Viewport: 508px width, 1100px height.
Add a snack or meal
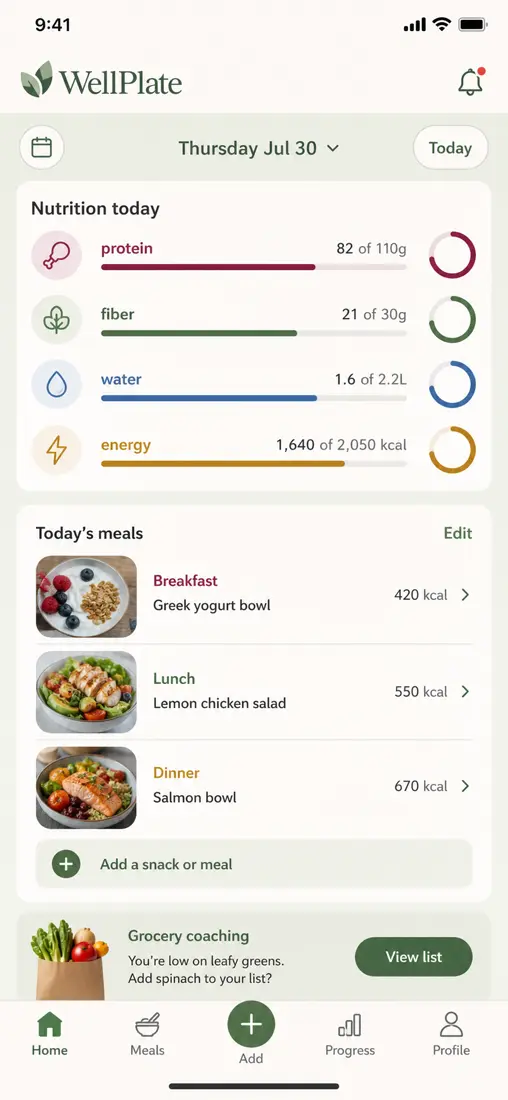[254, 864]
